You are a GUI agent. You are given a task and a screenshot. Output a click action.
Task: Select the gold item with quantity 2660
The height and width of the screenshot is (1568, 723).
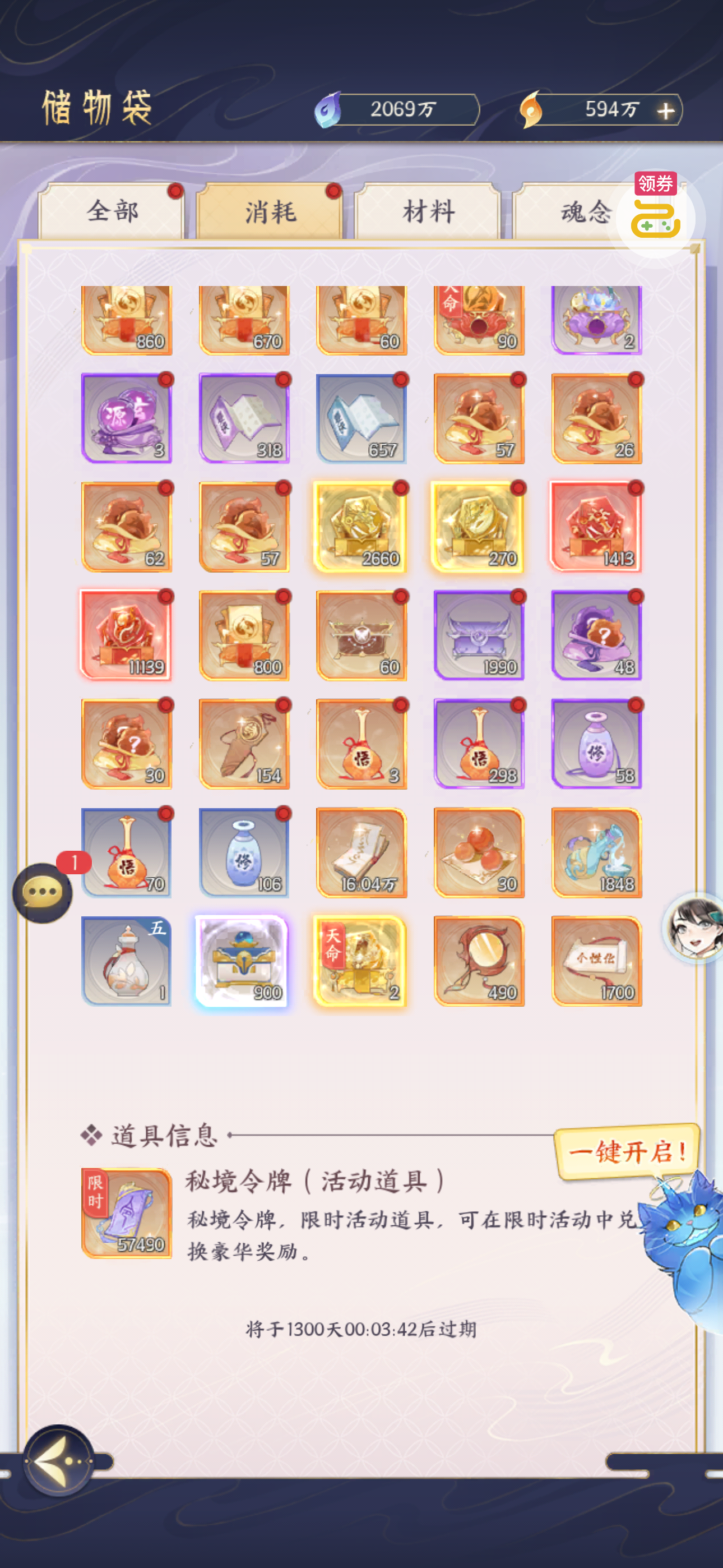coord(361,527)
